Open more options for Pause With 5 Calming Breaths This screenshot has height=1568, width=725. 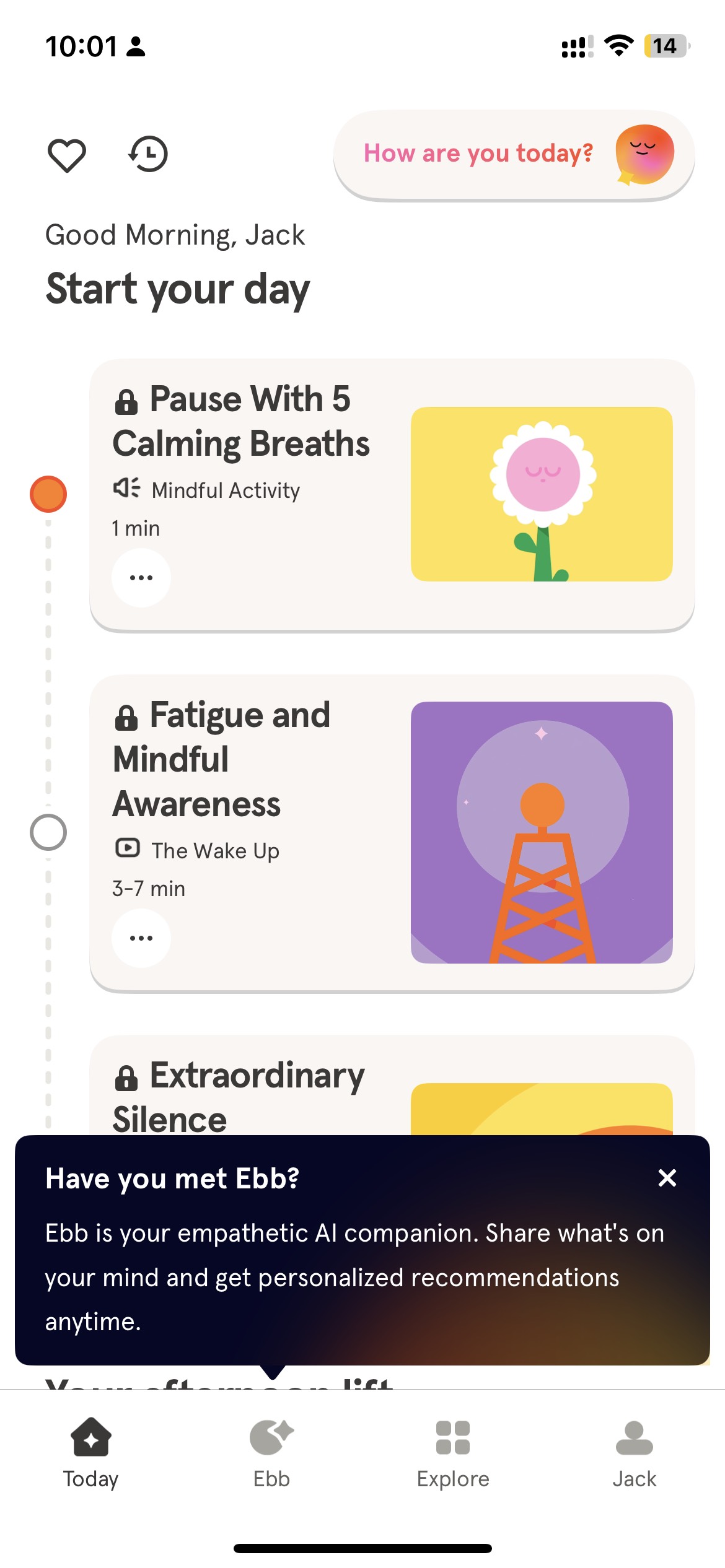tap(141, 578)
